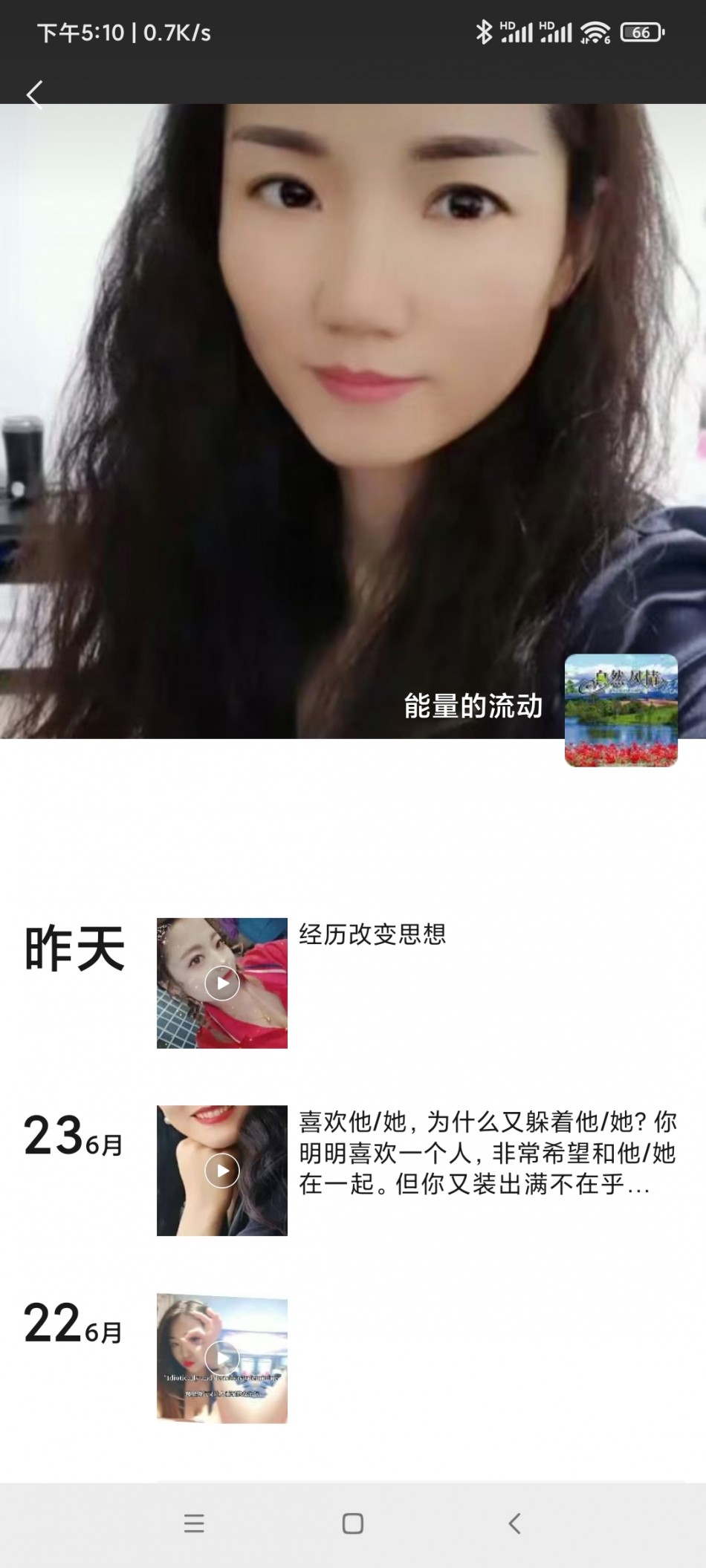Viewport: 706px width, 1568px height.
Task: Open the 22 June video post
Action: 221,1358
